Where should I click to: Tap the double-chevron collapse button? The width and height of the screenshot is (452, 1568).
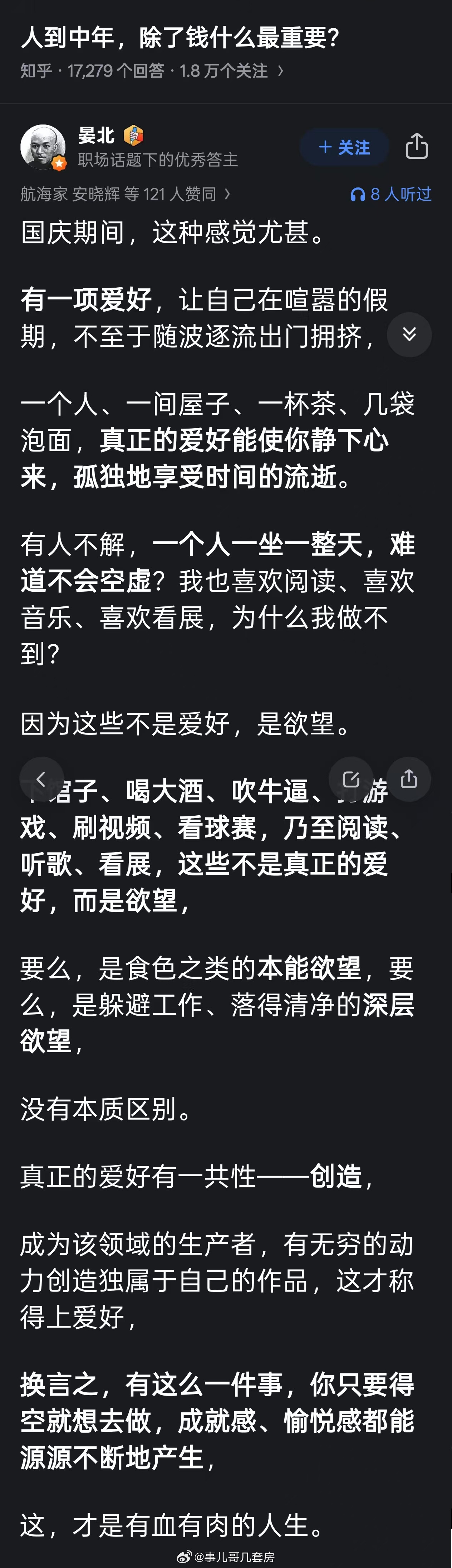point(409,334)
